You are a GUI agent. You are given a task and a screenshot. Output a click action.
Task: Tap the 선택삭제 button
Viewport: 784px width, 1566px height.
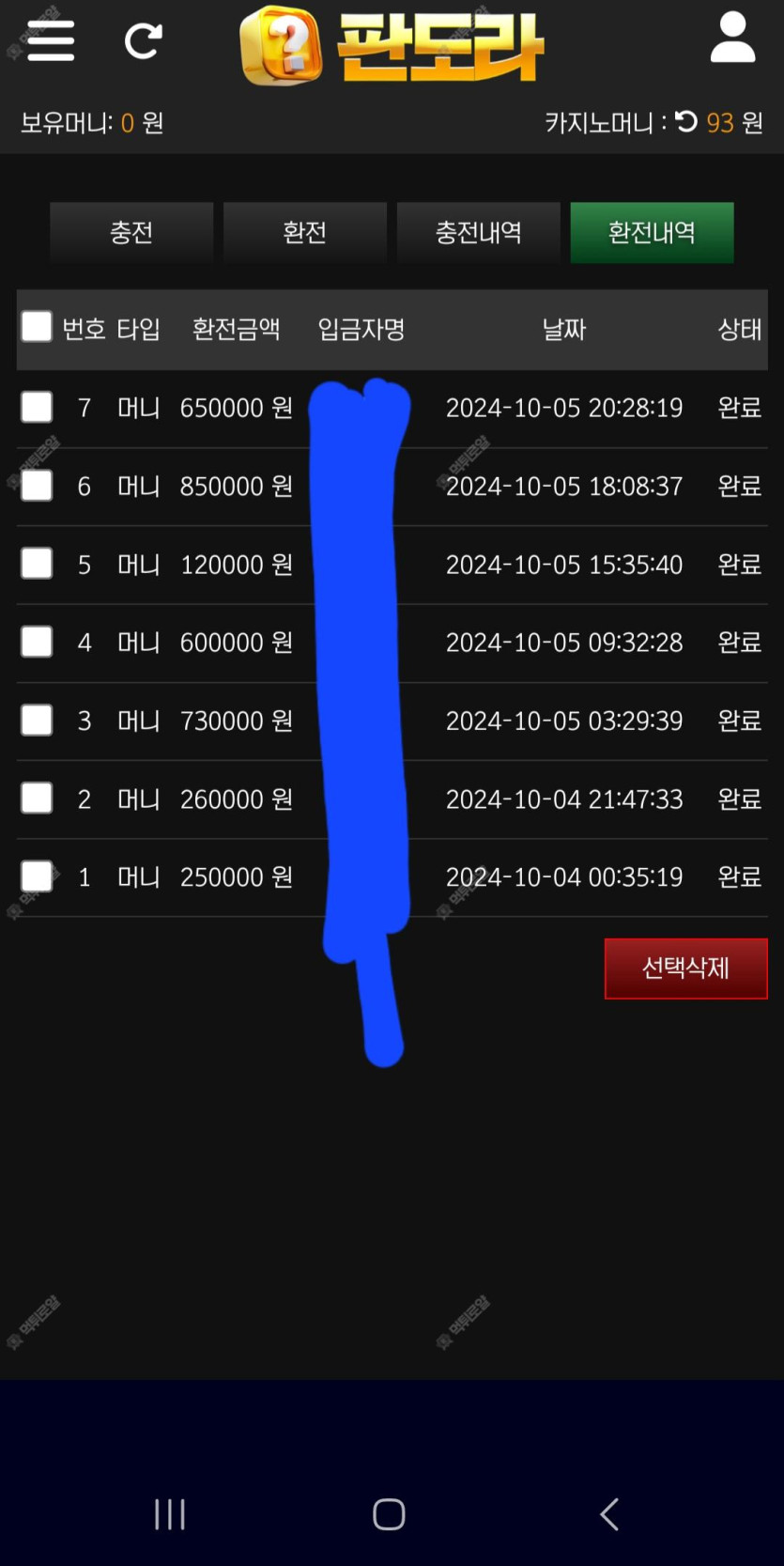[x=685, y=969]
